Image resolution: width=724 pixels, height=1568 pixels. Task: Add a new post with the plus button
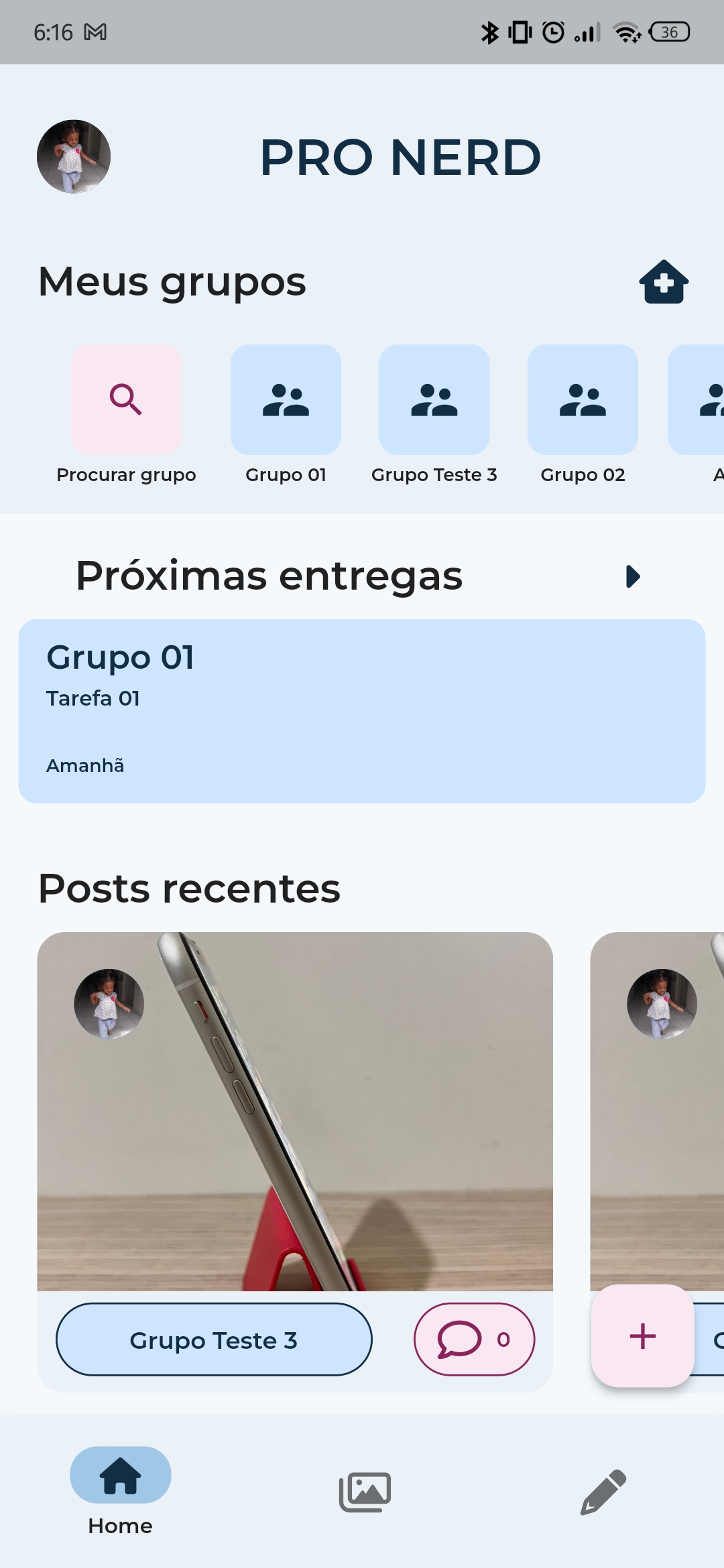pos(642,1336)
